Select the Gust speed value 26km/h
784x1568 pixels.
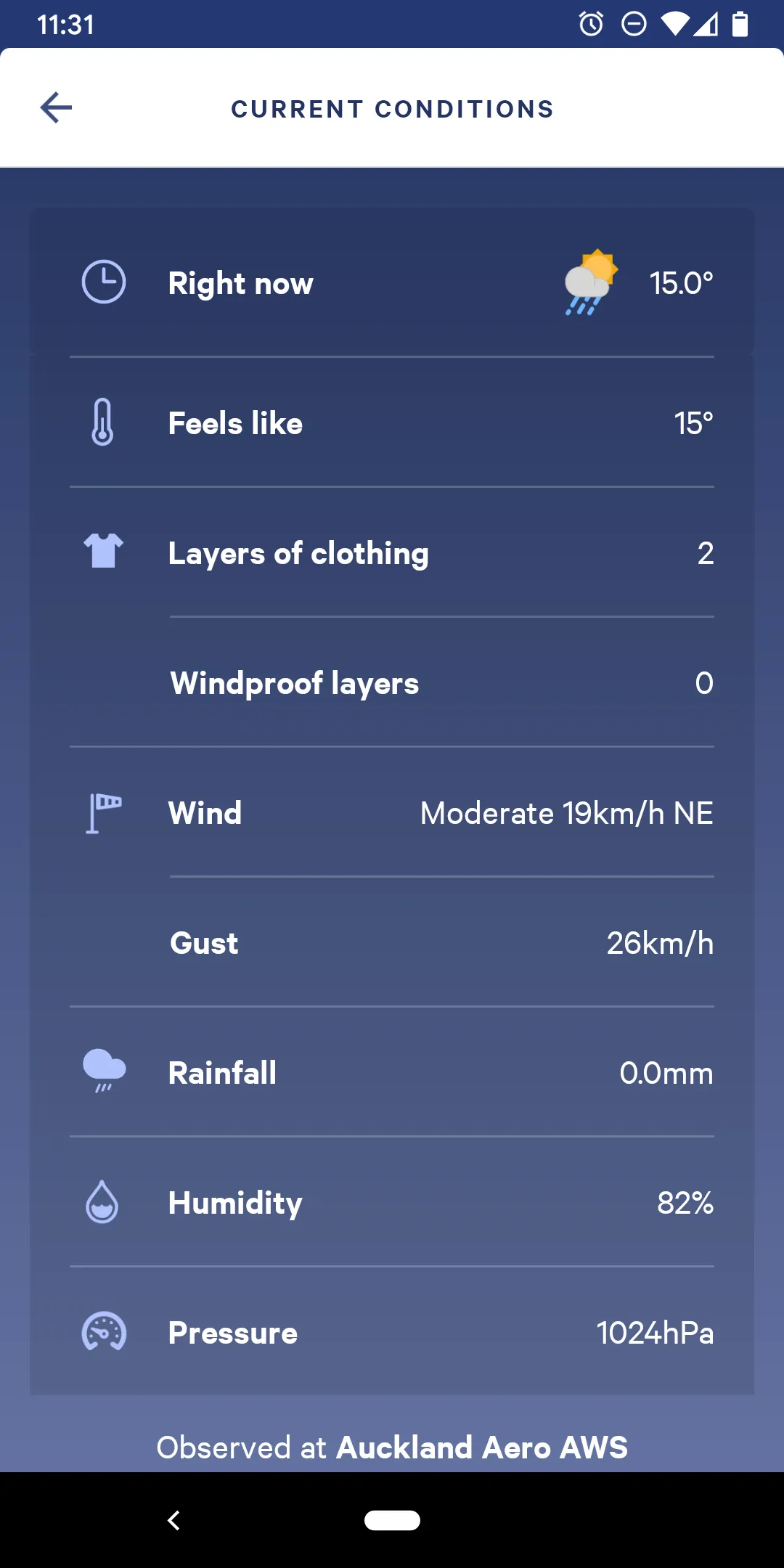pos(660,943)
